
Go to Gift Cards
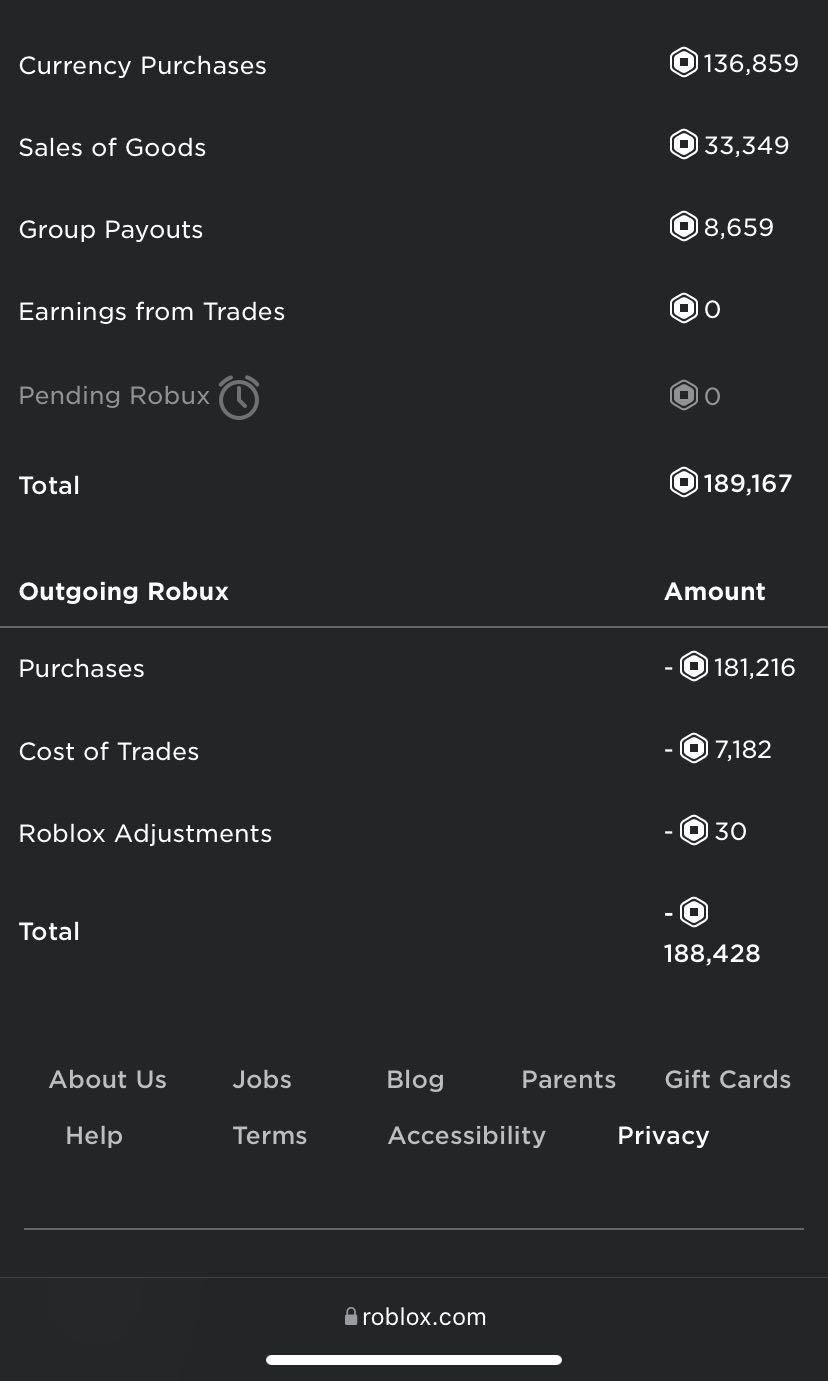728,1079
